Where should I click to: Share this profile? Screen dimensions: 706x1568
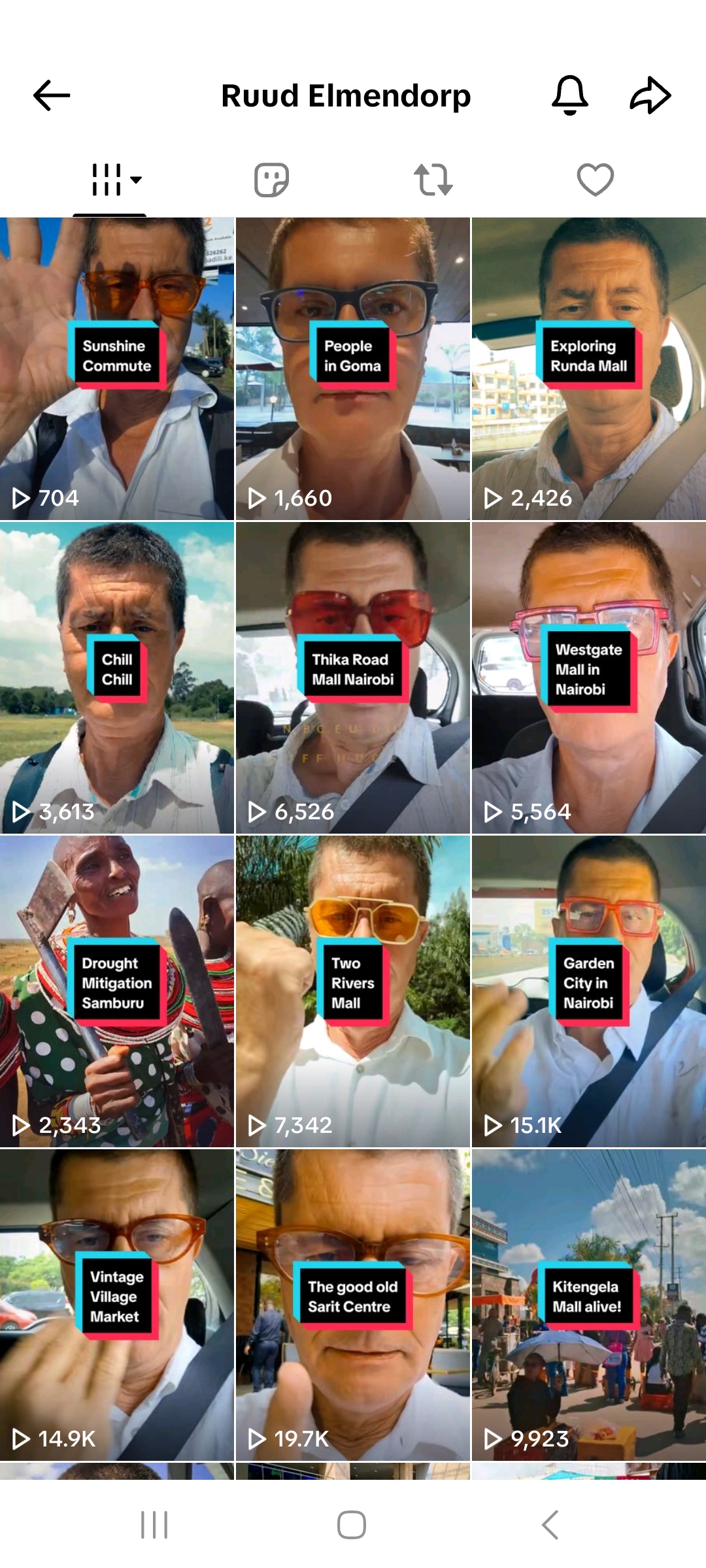[x=650, y=95]
